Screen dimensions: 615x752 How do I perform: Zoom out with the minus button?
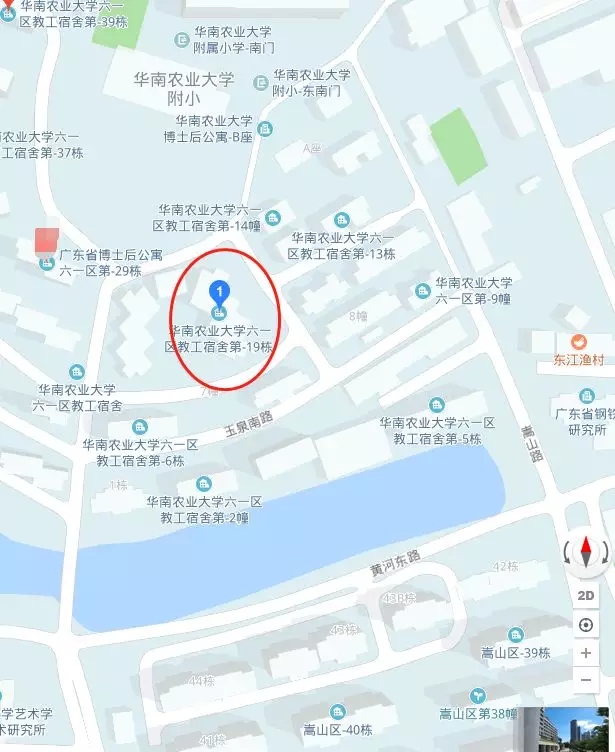point(586,681)
